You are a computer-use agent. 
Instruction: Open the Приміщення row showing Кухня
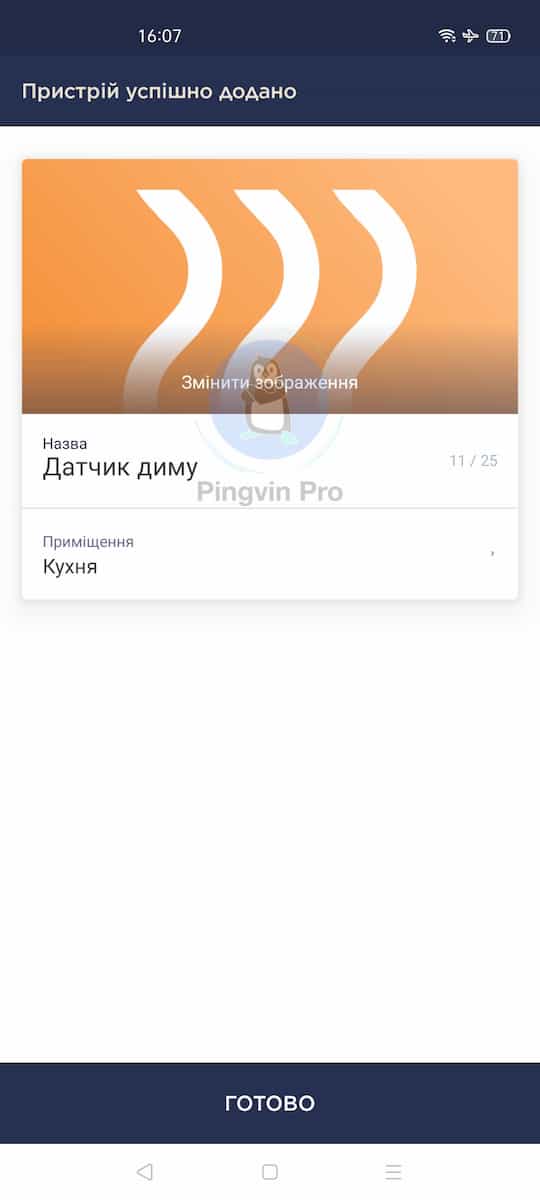pos(270,554)
